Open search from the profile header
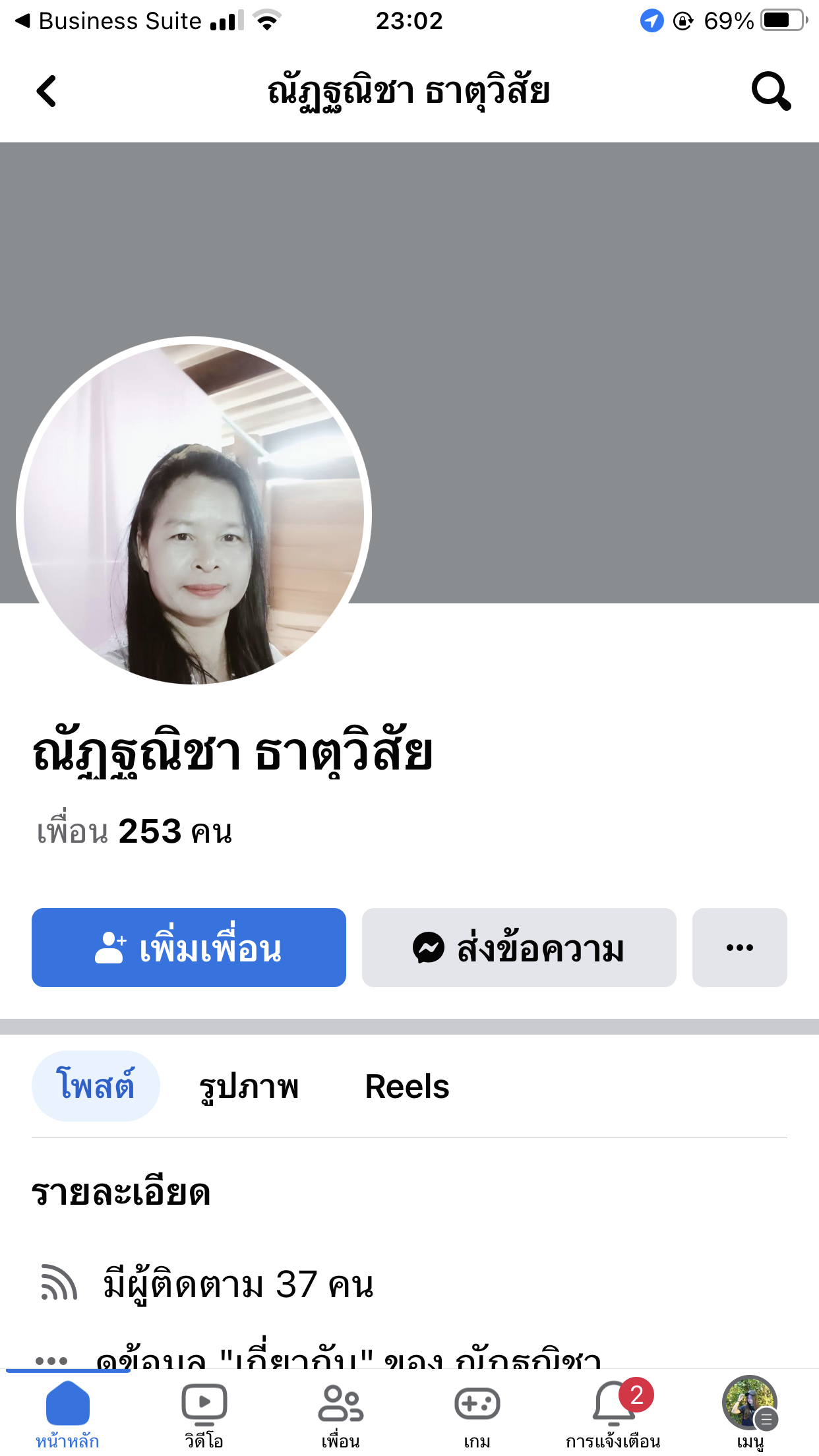The image size is (819, 1456). [770, 91]
